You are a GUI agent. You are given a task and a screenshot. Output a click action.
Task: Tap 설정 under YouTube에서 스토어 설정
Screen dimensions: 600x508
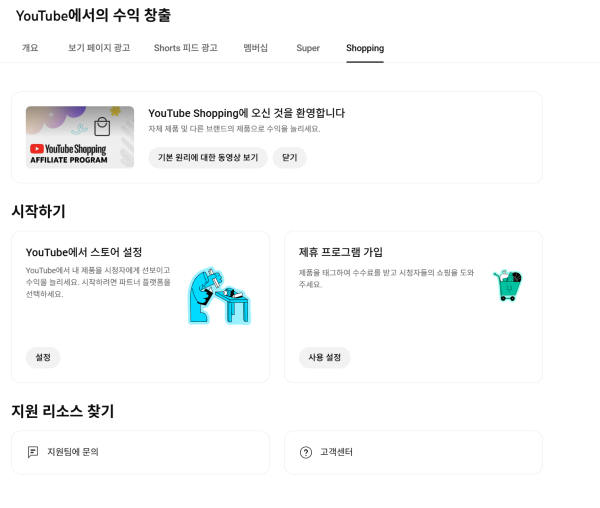[x=43, y=357]
